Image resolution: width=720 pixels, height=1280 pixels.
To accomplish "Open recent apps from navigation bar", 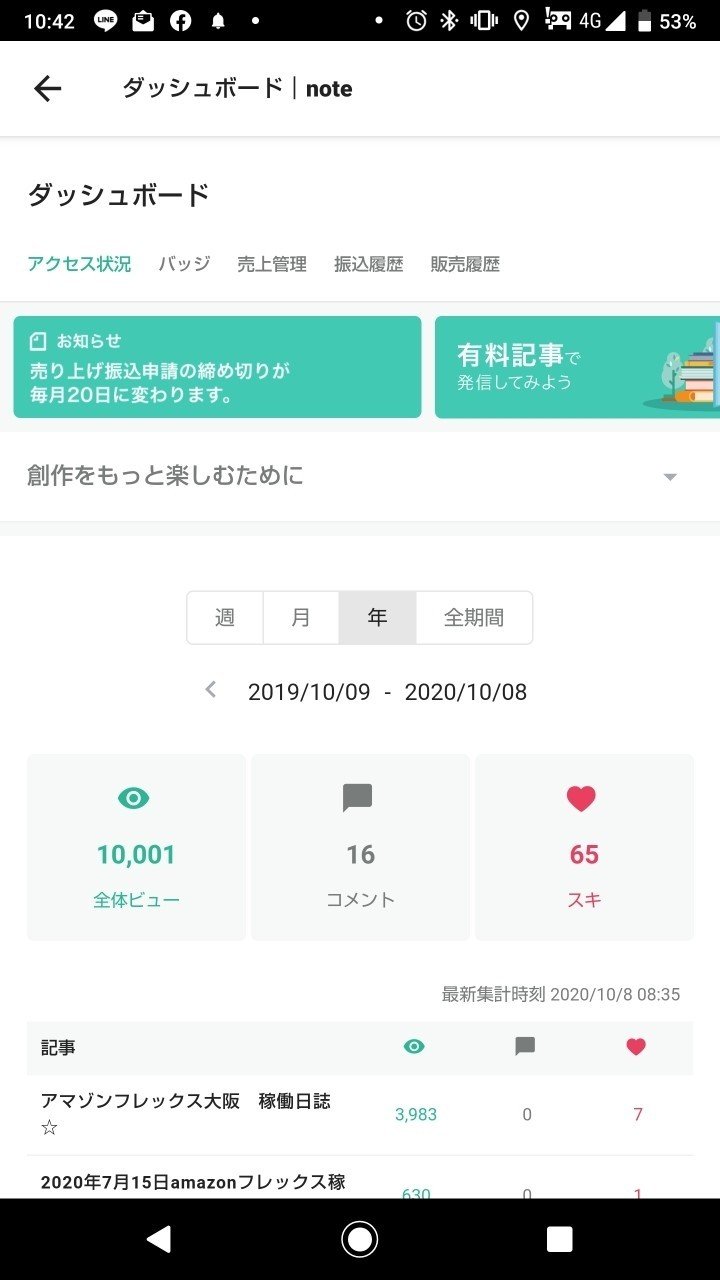I will pos(560,1239).
